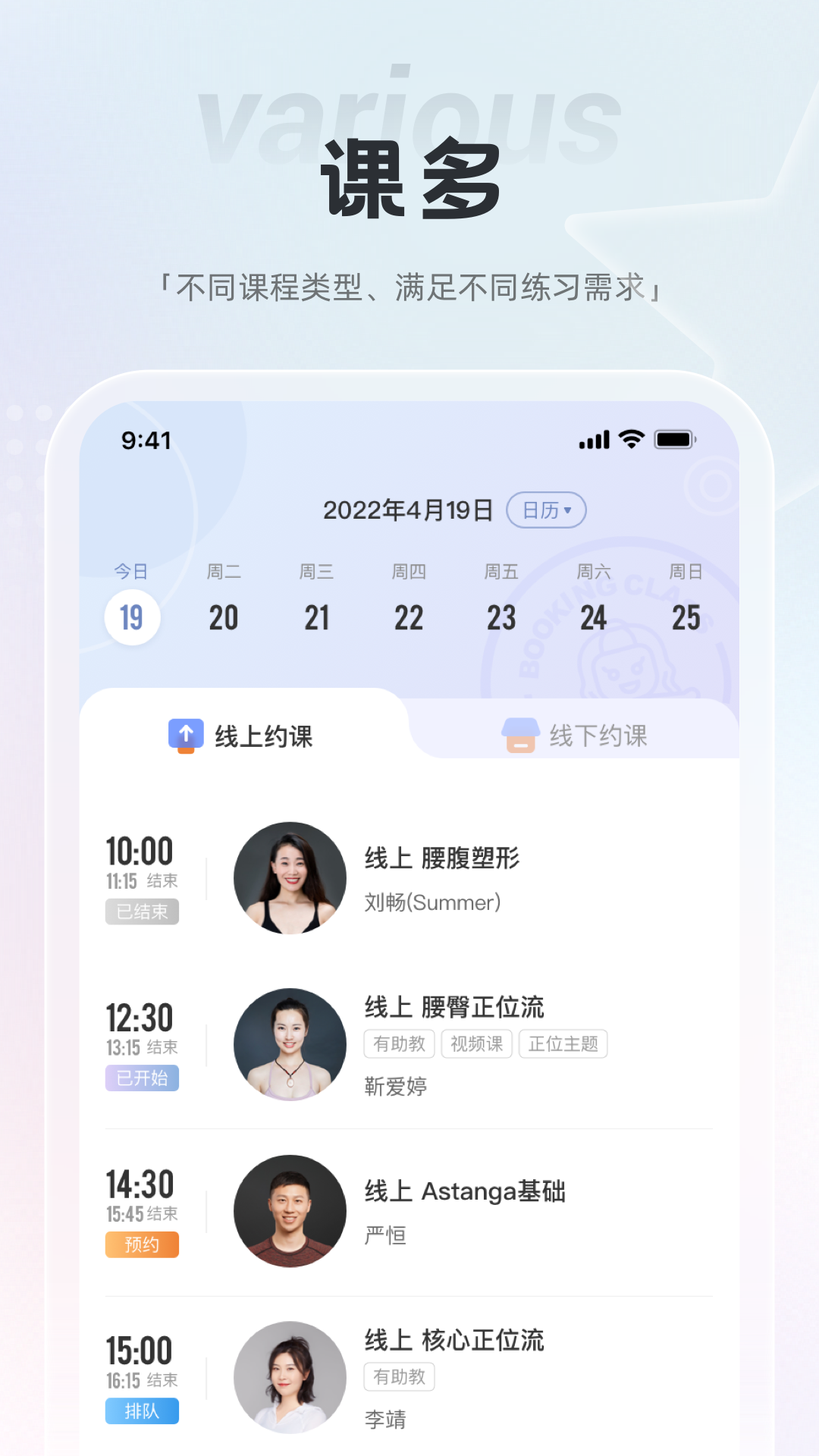Open the 日历 calendar dropdown
The width and height of the screenshot is (819, 1456).
point(547,510)
